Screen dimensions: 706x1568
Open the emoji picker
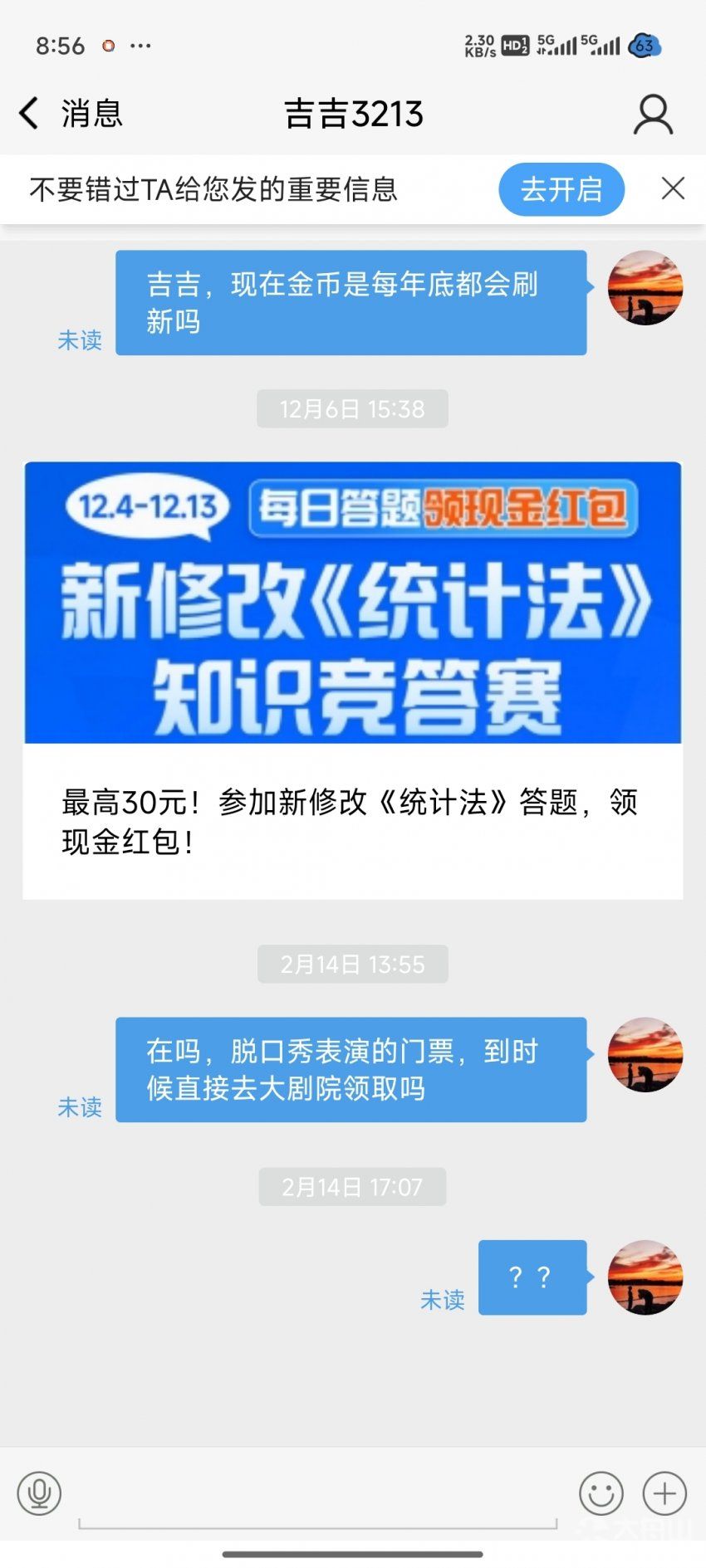601,1493
